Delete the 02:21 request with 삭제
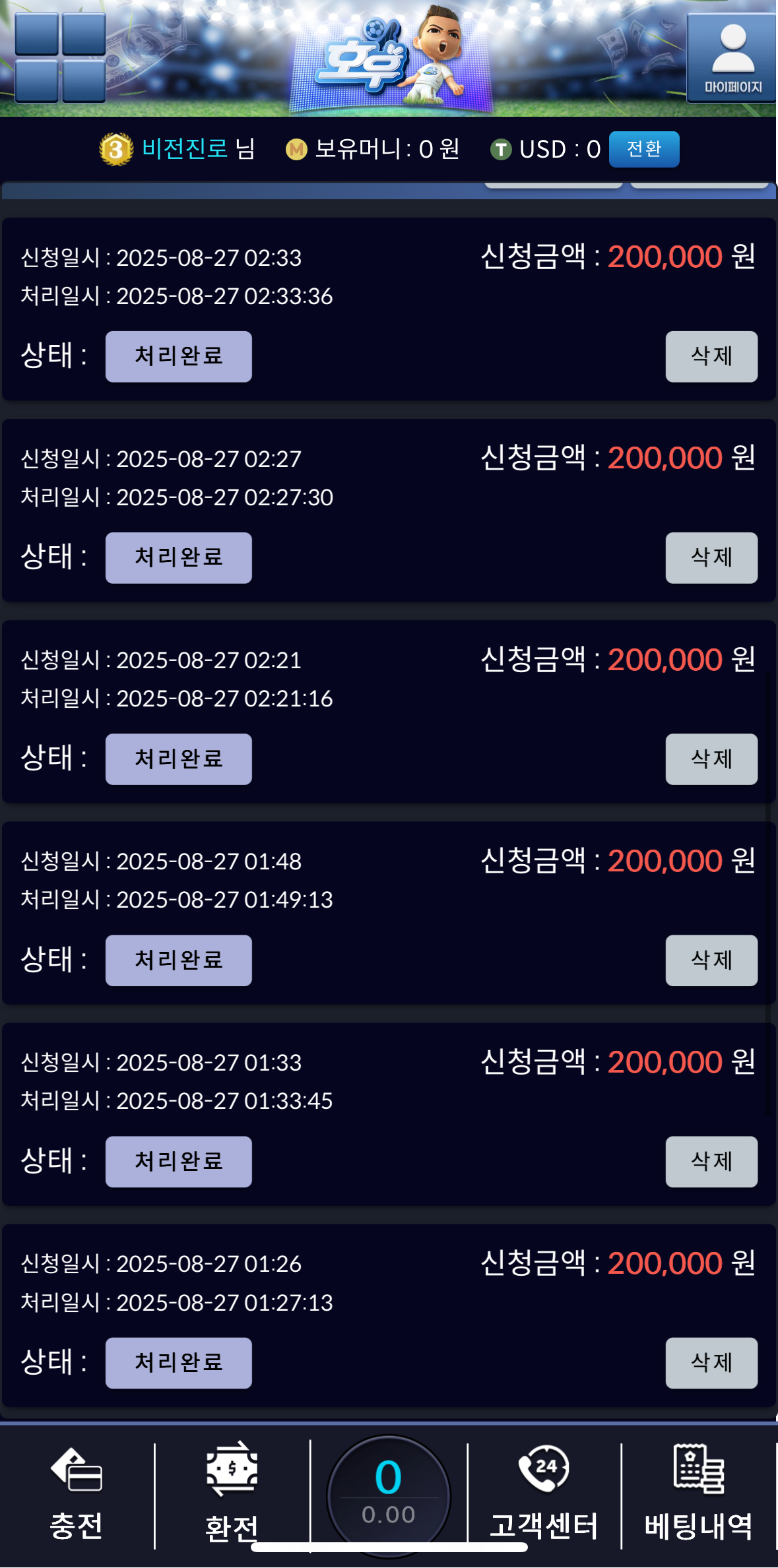Image resolution: width=778 pixels, height=1568 pixels. (711, 759)
